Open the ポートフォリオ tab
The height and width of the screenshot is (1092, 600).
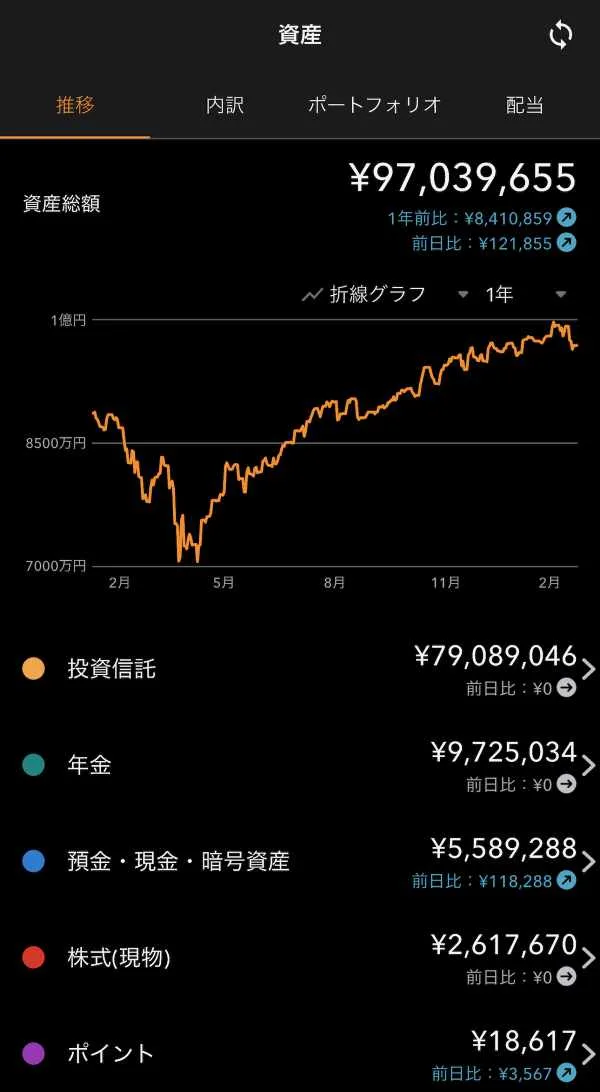[x=374, y=105]
